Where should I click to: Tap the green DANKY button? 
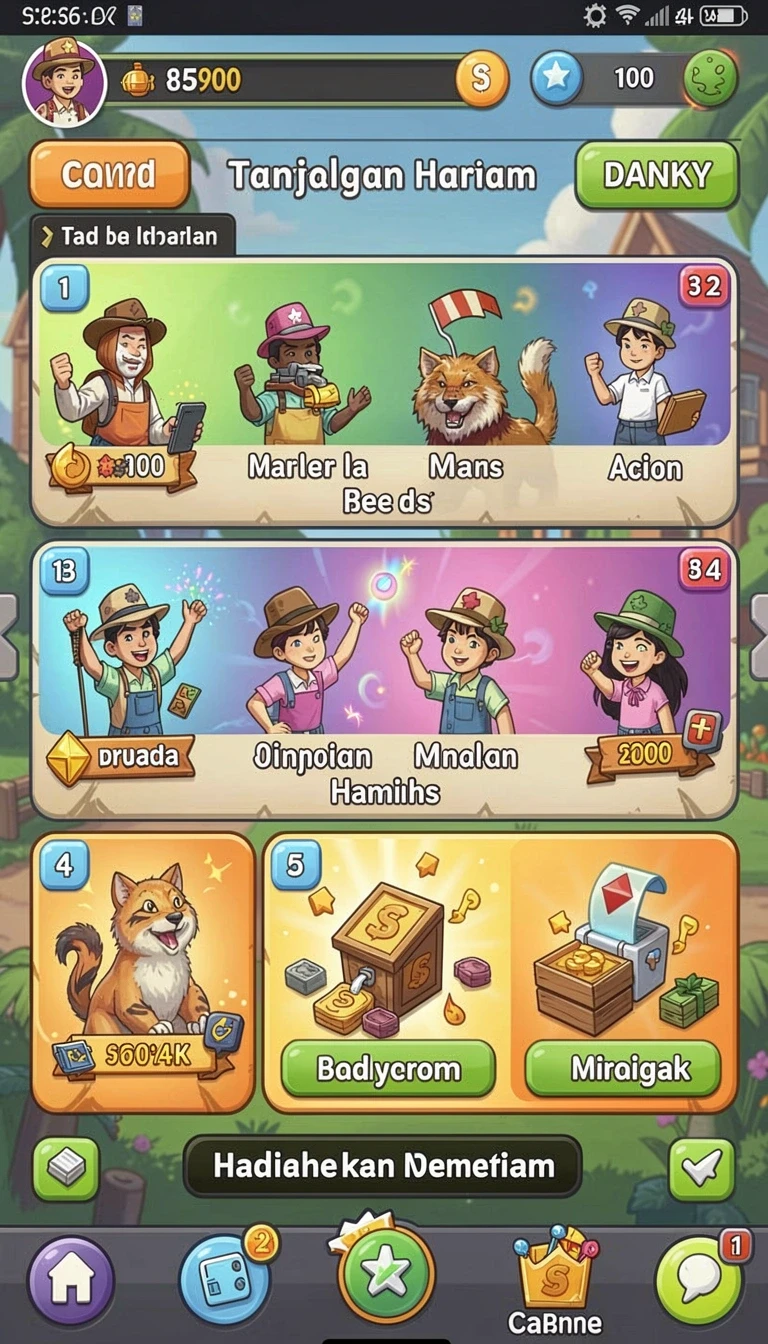click(657, 175)
